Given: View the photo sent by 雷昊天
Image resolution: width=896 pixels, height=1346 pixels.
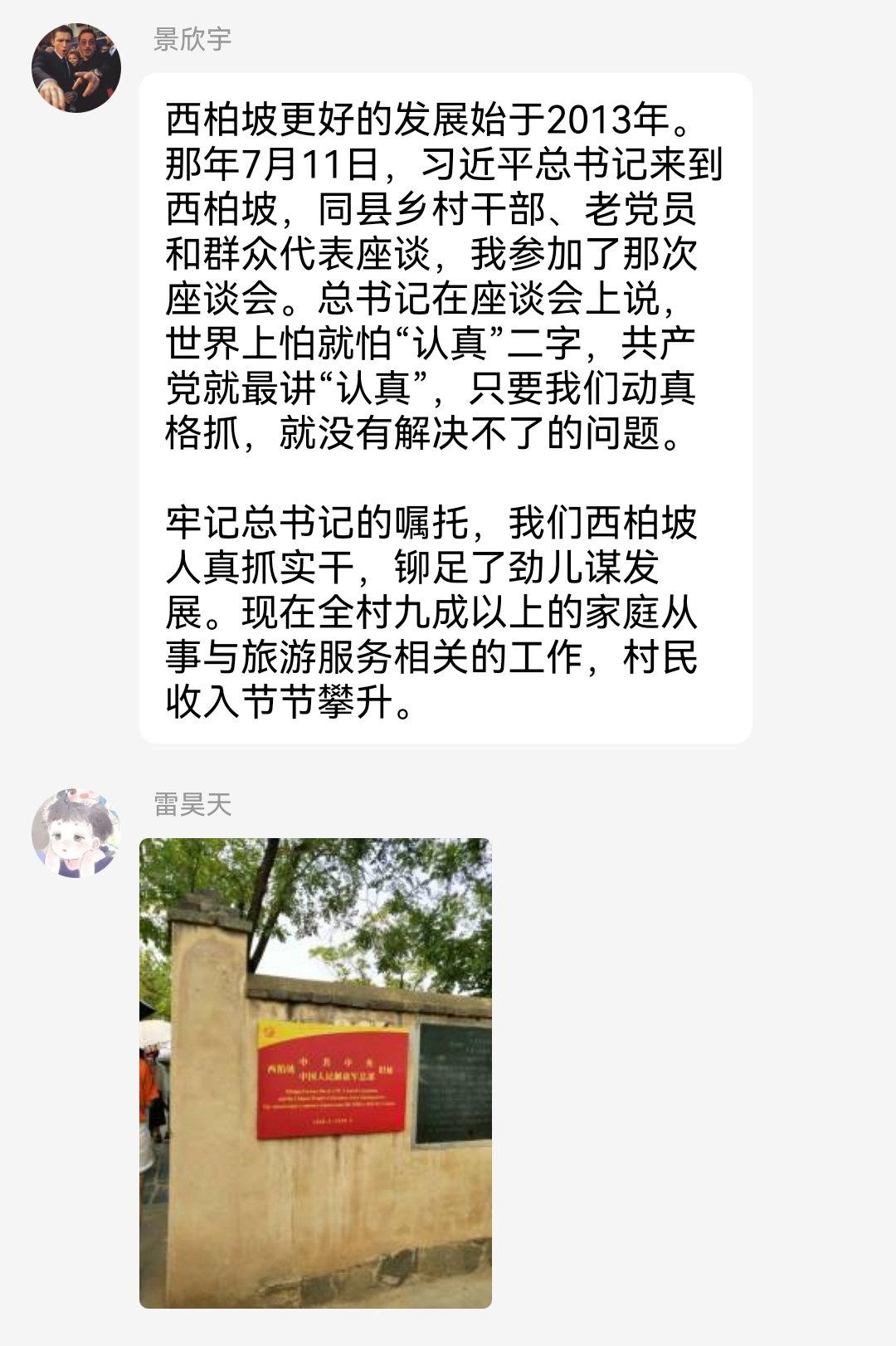Looking at the screenshot, I should 315,1072.
